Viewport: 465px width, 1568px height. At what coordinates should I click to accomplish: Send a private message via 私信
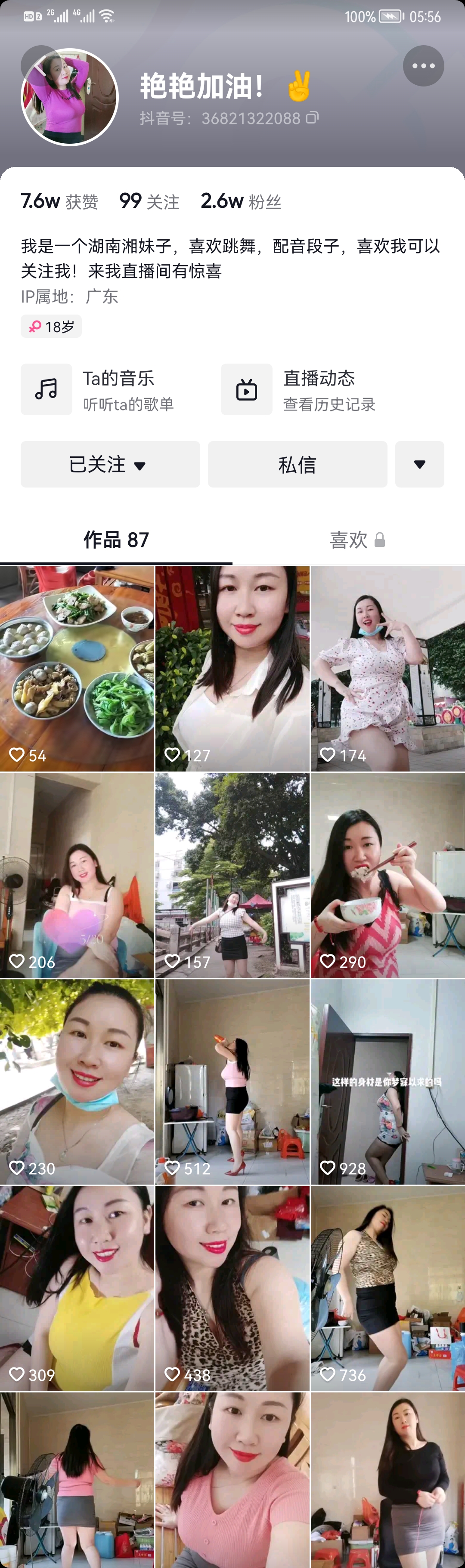(x=298, y=464)
